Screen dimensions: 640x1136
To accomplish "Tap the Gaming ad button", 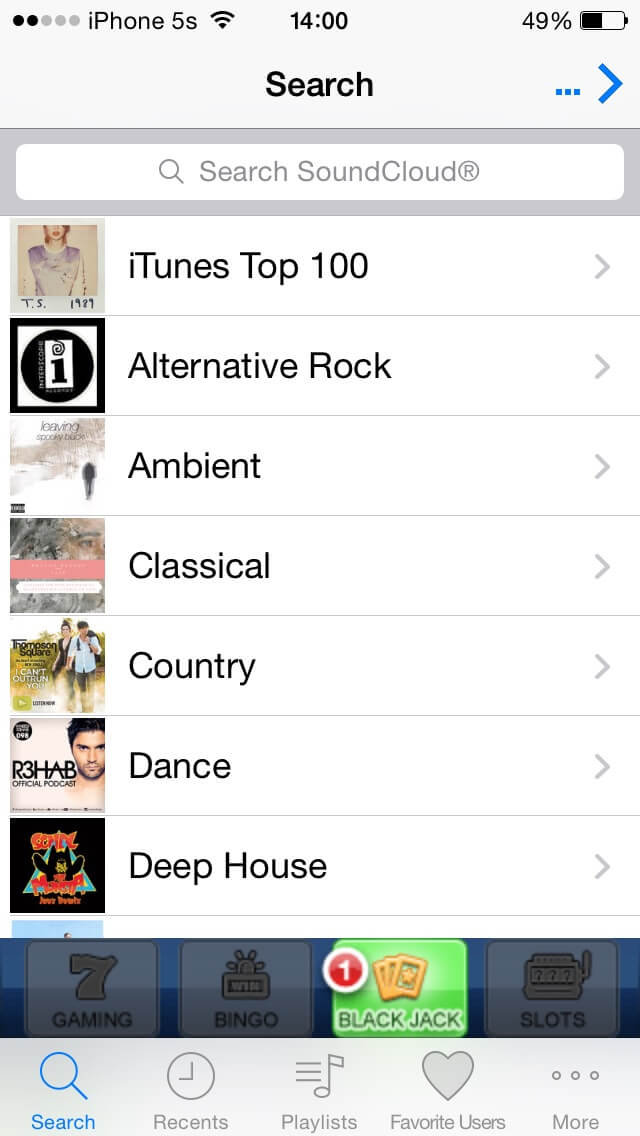I will click(x=92, y=988).
